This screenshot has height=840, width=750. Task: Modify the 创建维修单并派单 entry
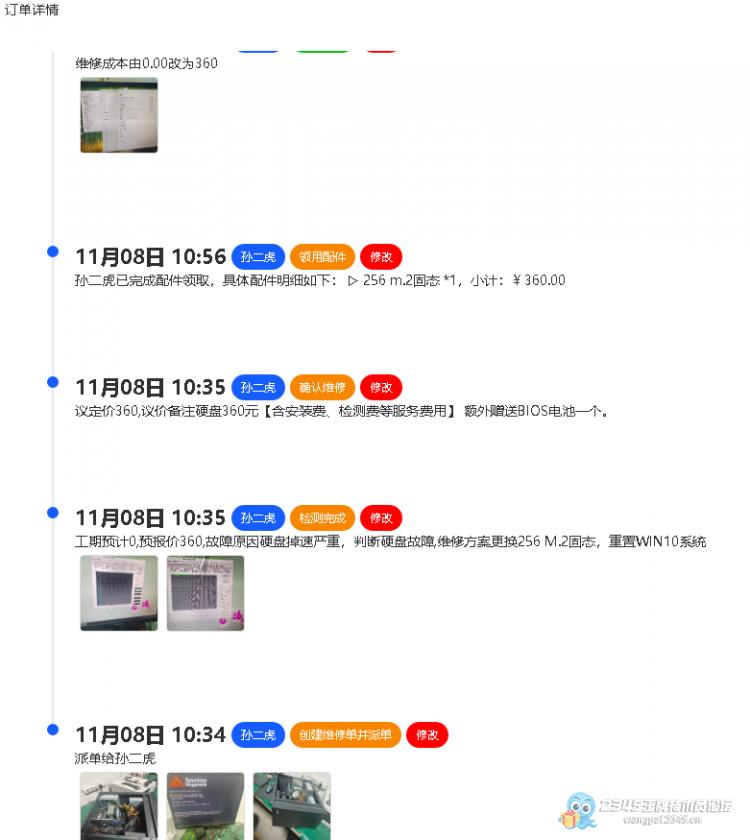[427, 735]
